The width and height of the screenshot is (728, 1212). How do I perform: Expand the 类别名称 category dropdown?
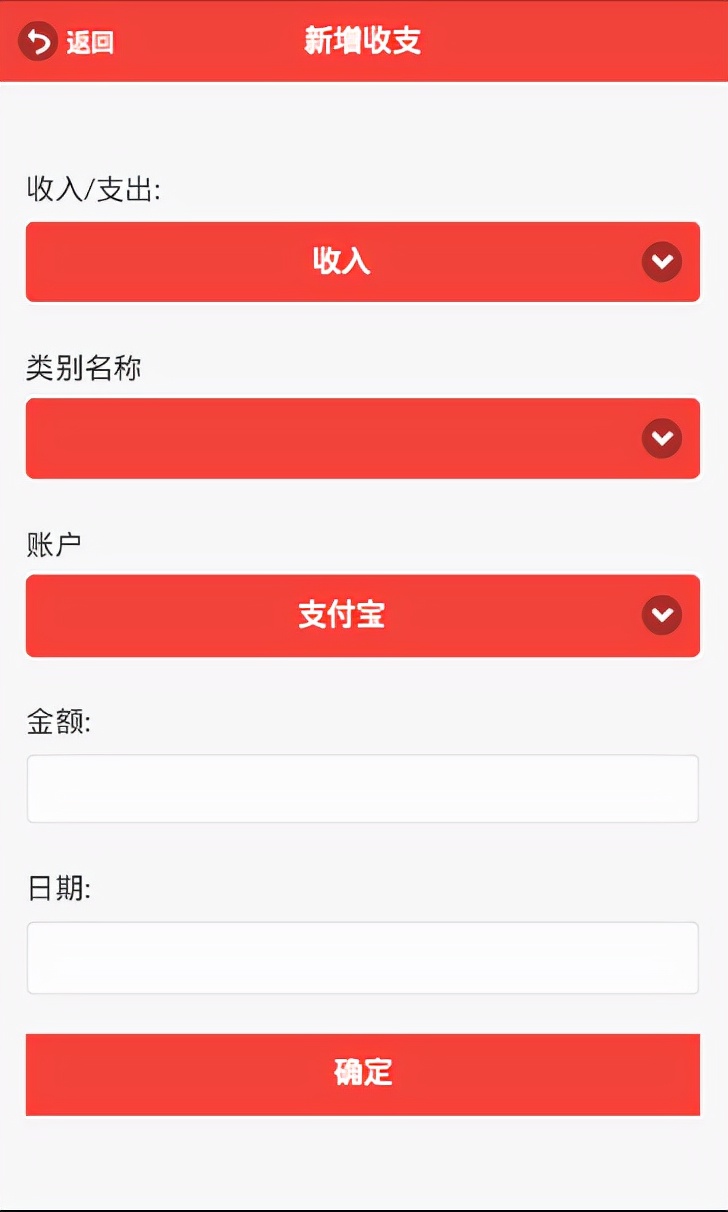pos(362,438)
